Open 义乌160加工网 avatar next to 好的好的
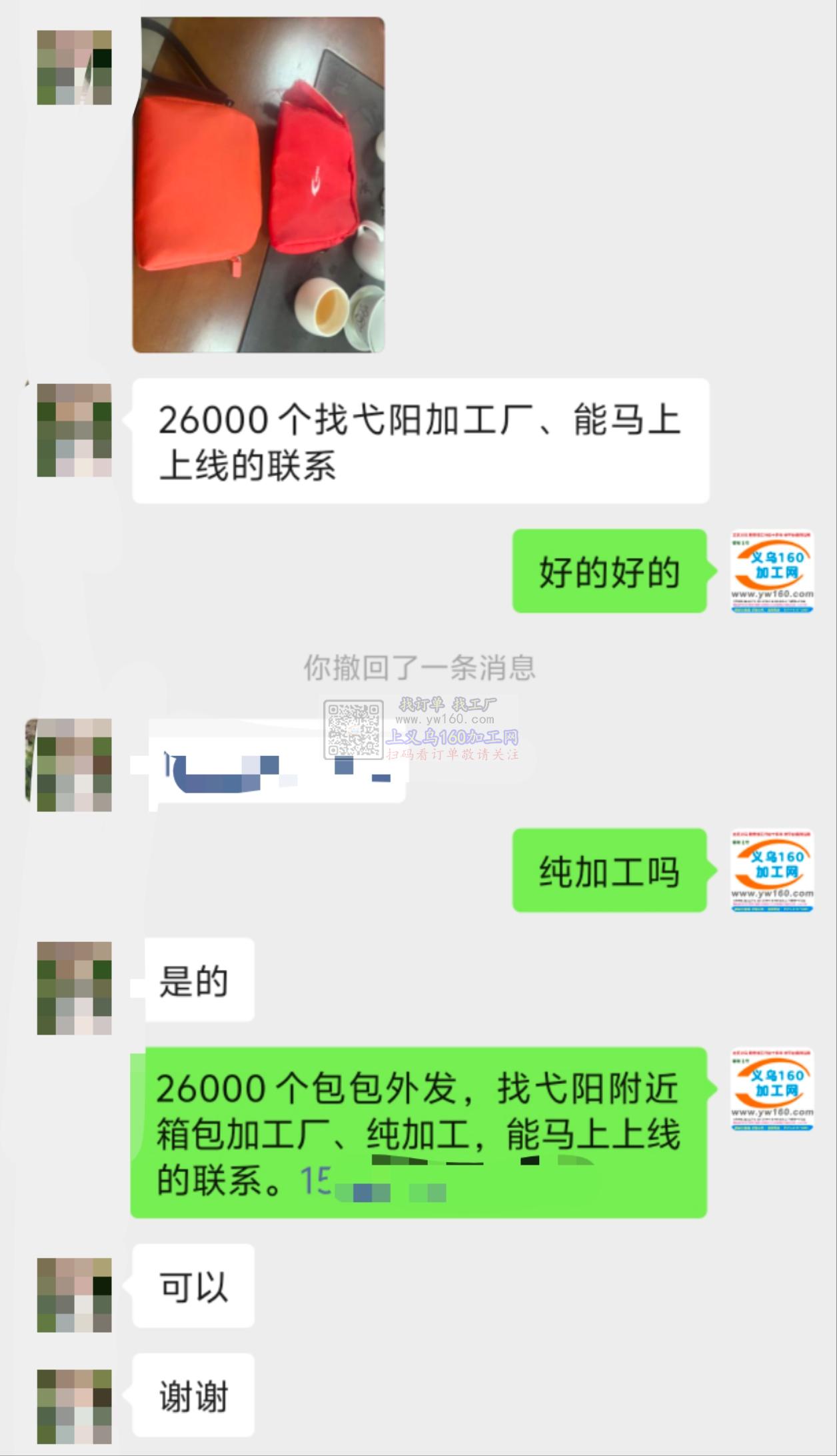 click(772, 571)
